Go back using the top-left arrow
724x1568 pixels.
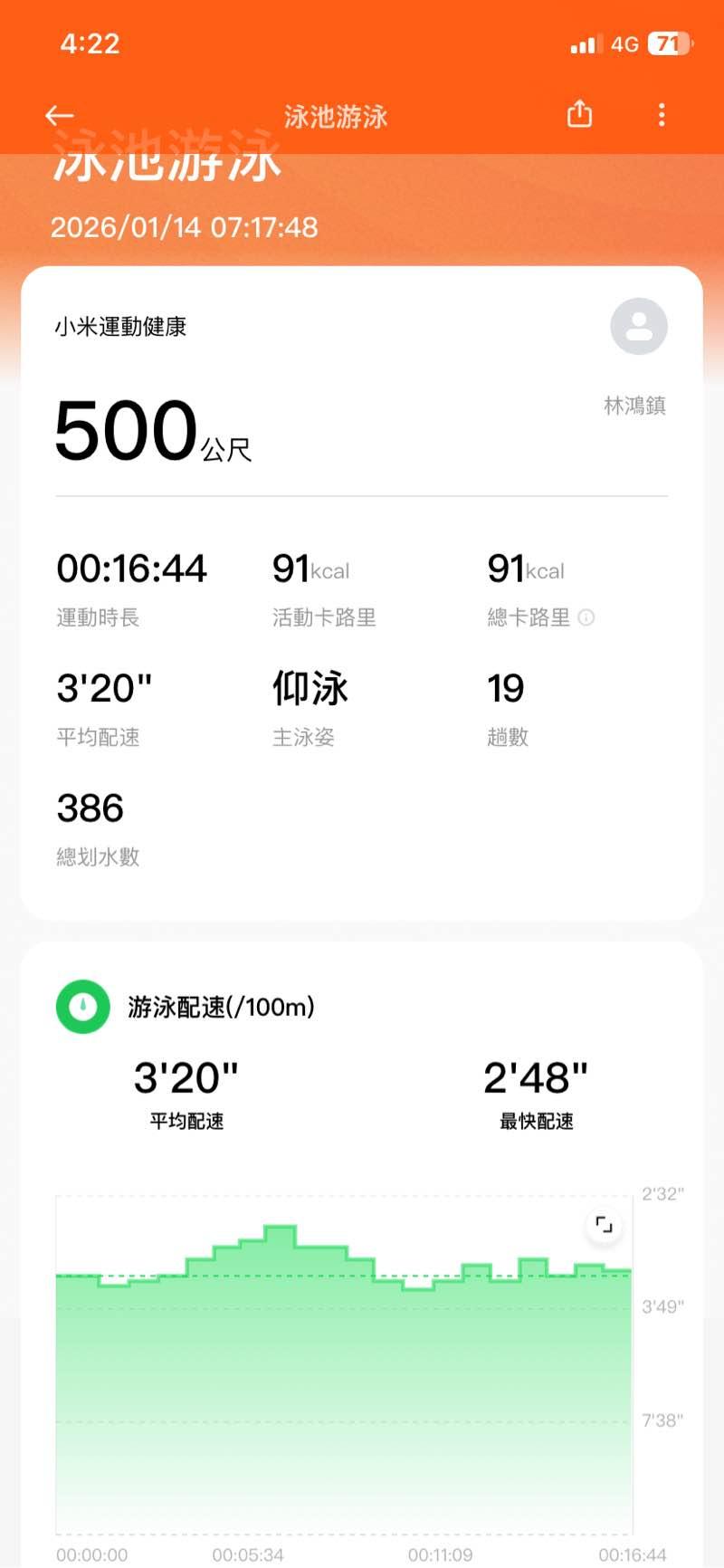[60, 115]
